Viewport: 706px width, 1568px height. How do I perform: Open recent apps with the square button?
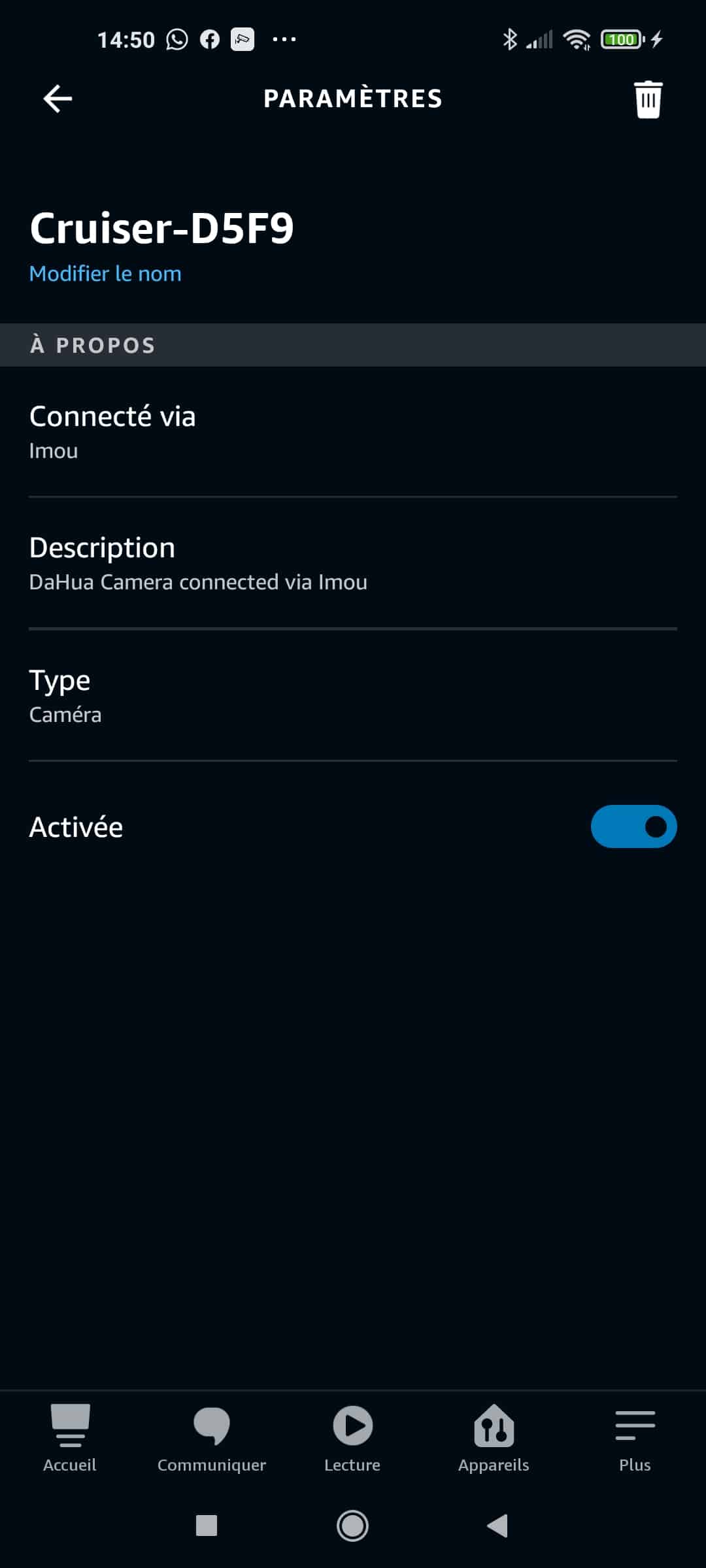(x=207, y=1526)
